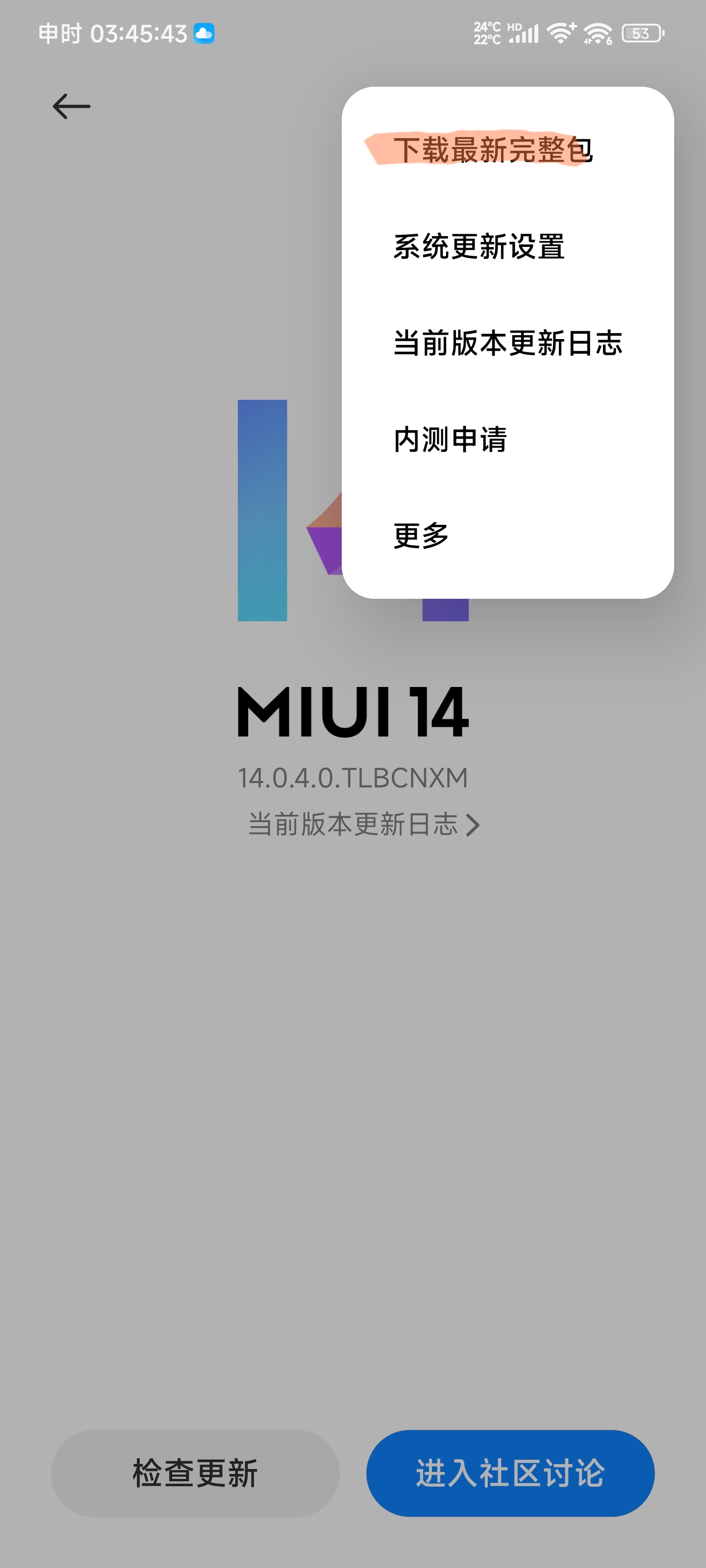
Task: Open the 当前版本更新日志 link below the version number
Action: point(363,824)
